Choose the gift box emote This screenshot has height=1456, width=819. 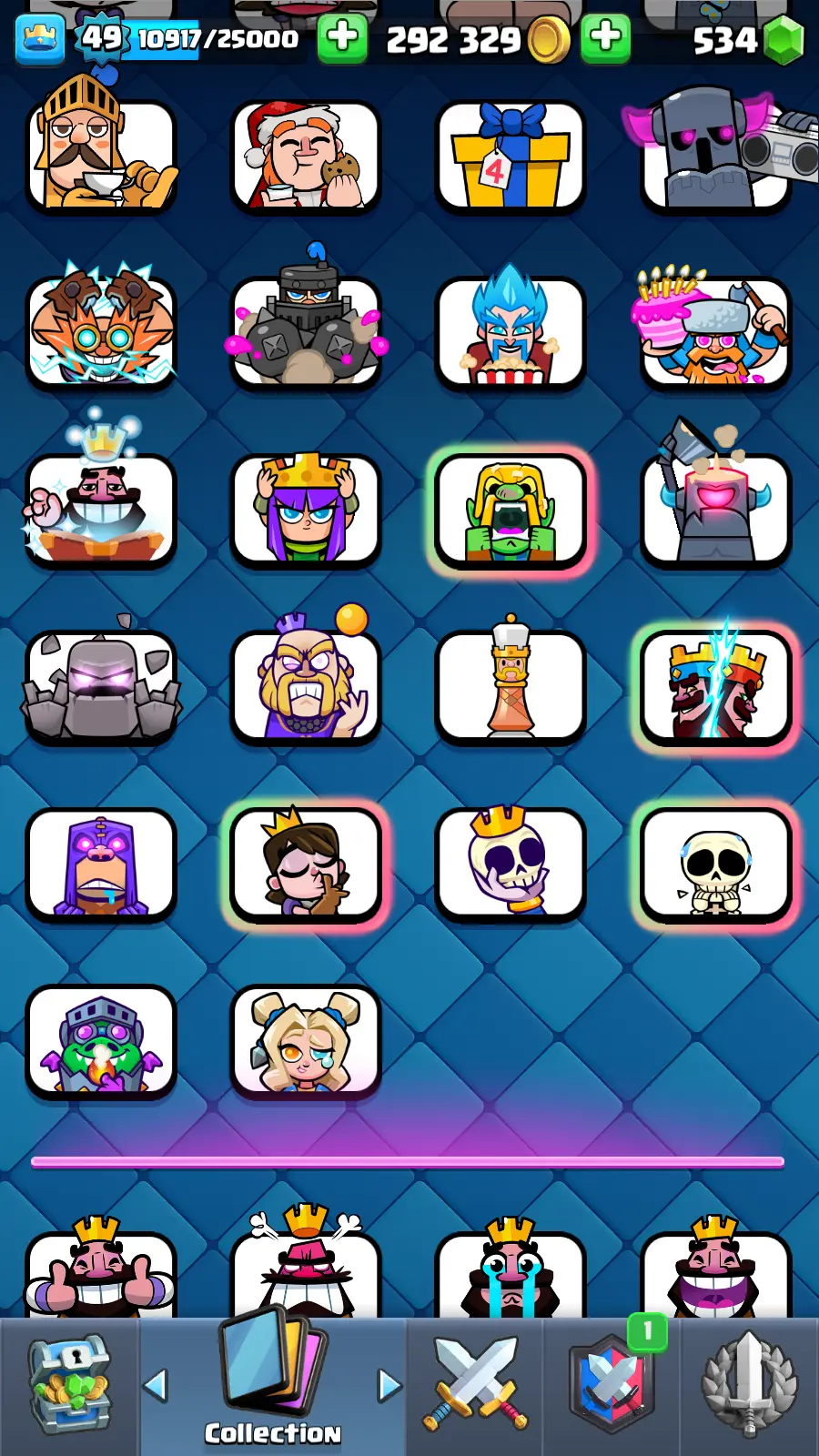click(511, 155)
